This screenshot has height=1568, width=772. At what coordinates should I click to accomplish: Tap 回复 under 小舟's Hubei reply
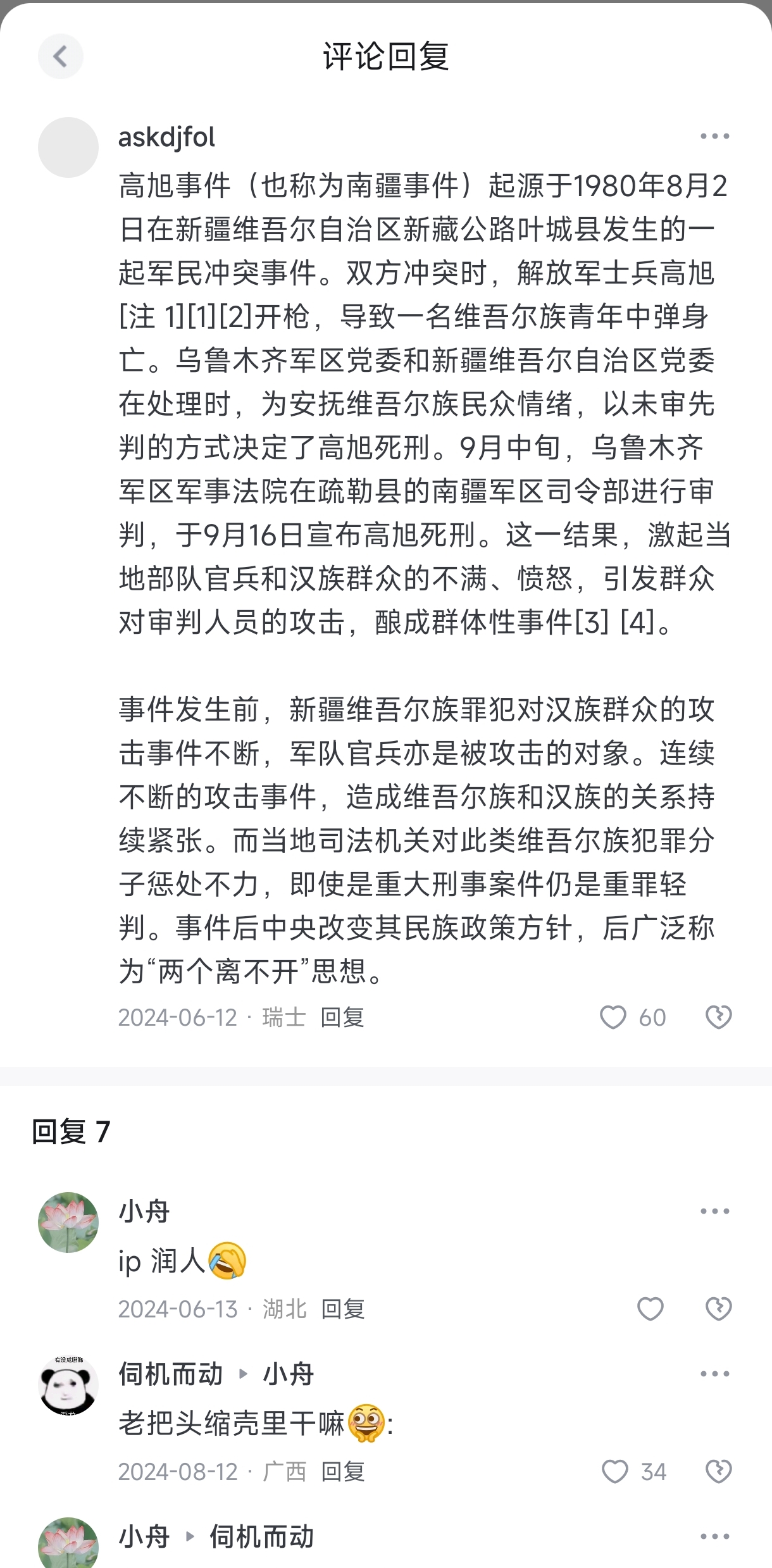[343, 1309]
